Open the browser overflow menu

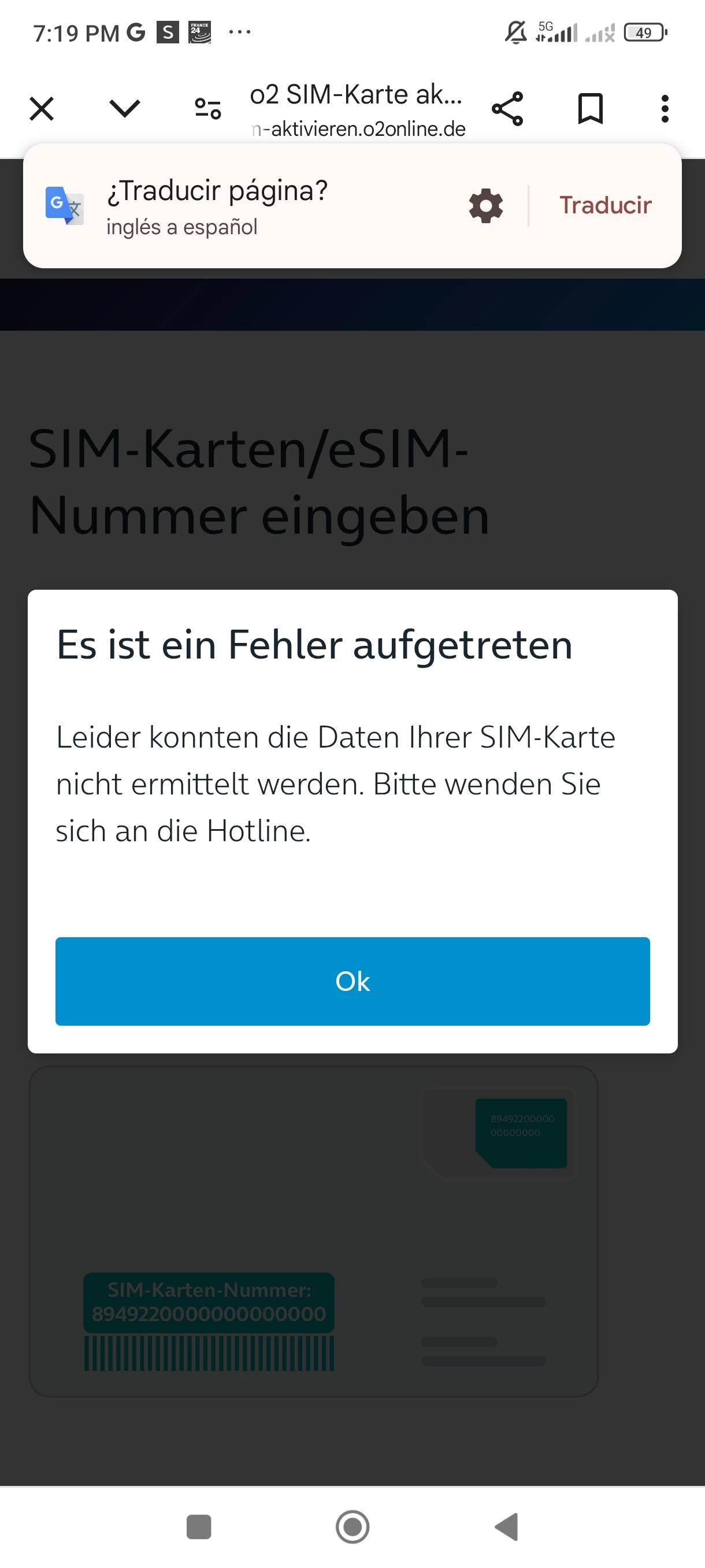click(664, 109)
